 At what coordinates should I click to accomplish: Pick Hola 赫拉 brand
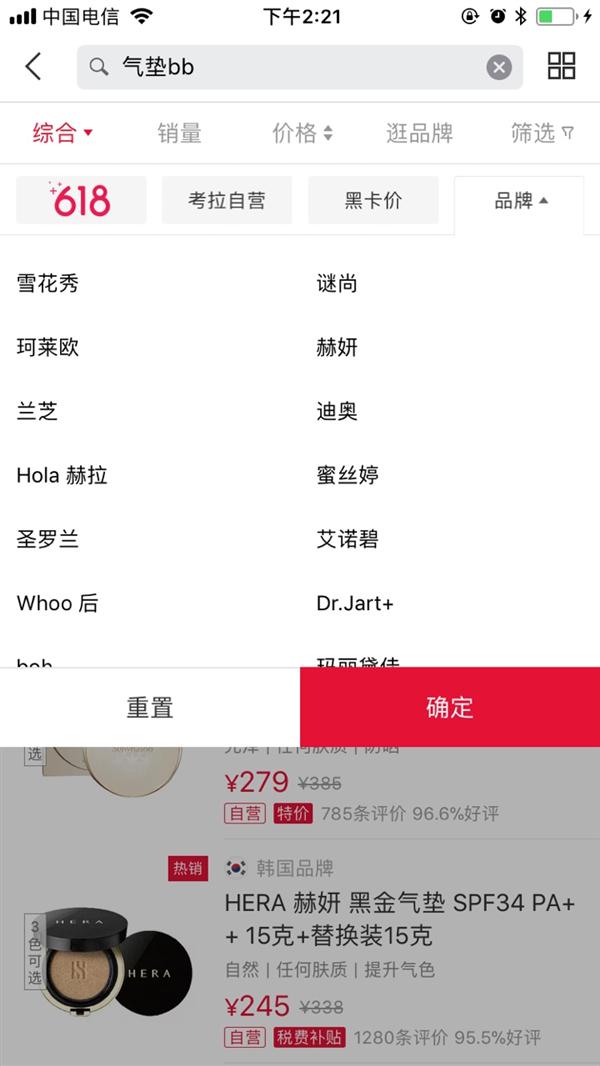click(x=62, y=476)
